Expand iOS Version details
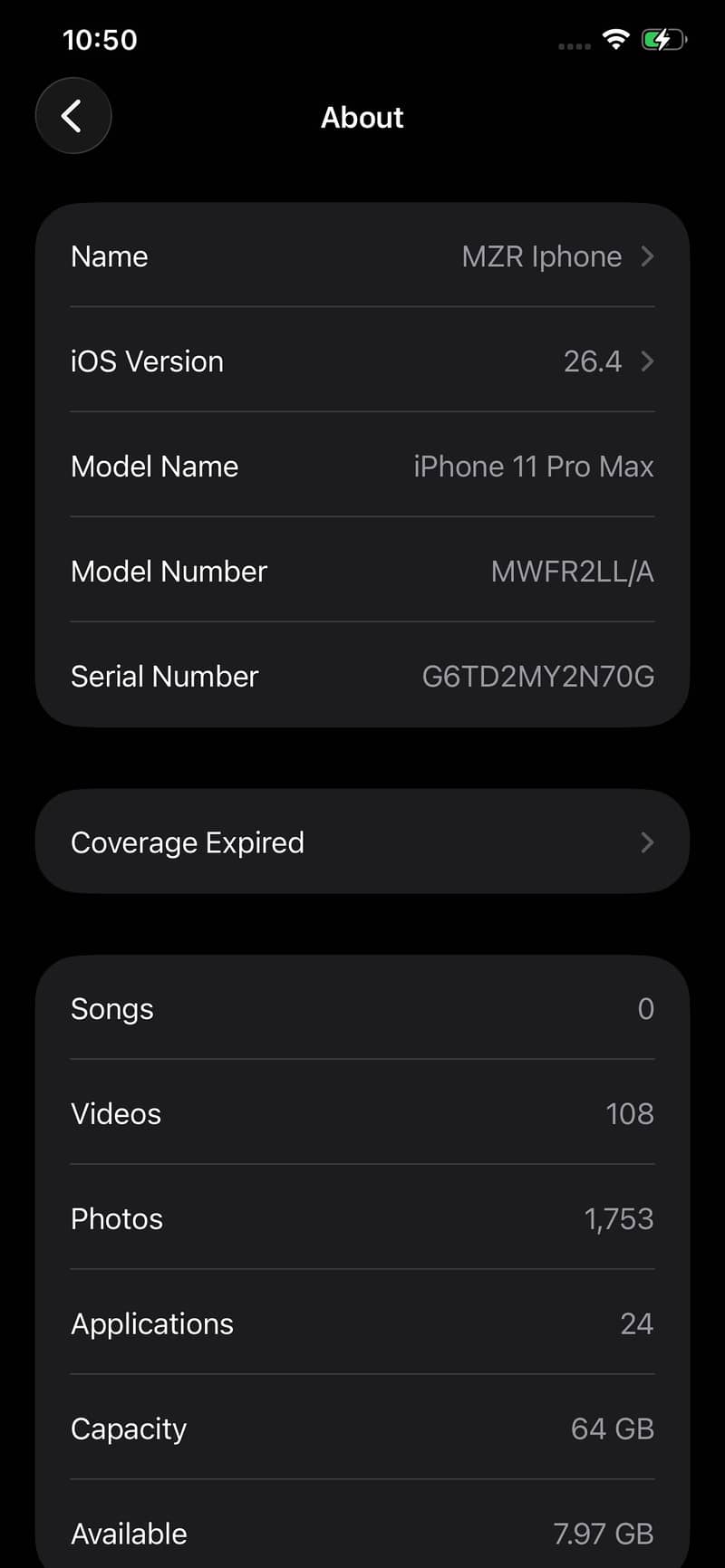725x1568 pixels. pyautogui.click(x=362, y=361)
